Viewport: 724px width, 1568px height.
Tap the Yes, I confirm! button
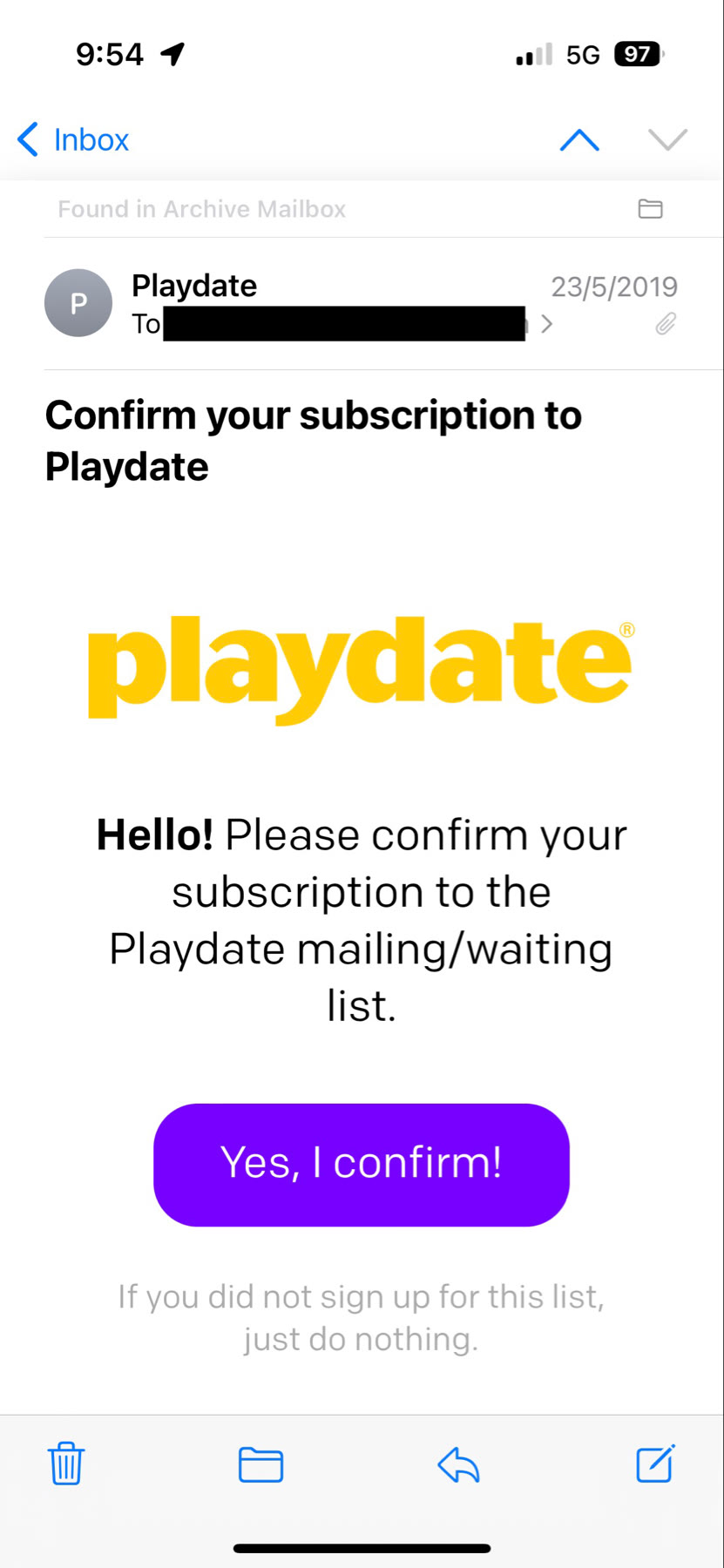click(362, 1165)
